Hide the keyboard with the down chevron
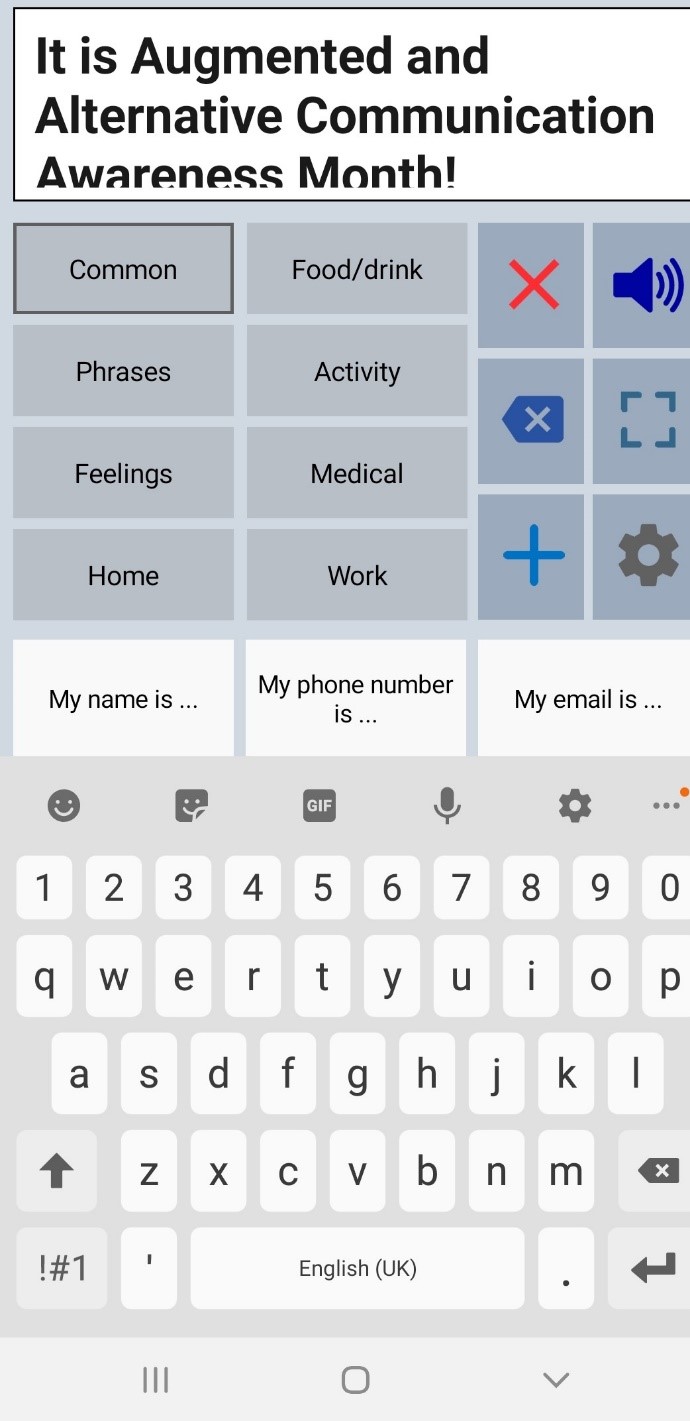The width and height of the screenshot is (690, 1421). (555, 1380)
